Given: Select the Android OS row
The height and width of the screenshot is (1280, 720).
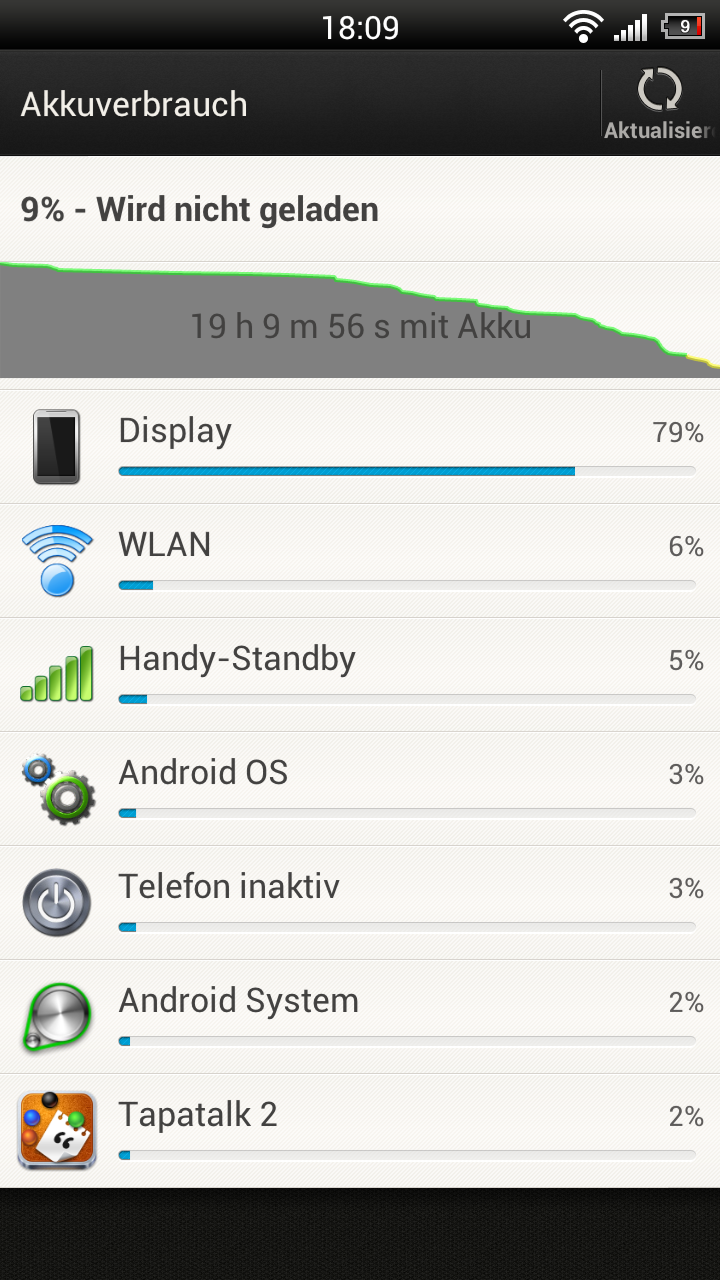Looking at the screenshot, I should [x=360, y=789].
